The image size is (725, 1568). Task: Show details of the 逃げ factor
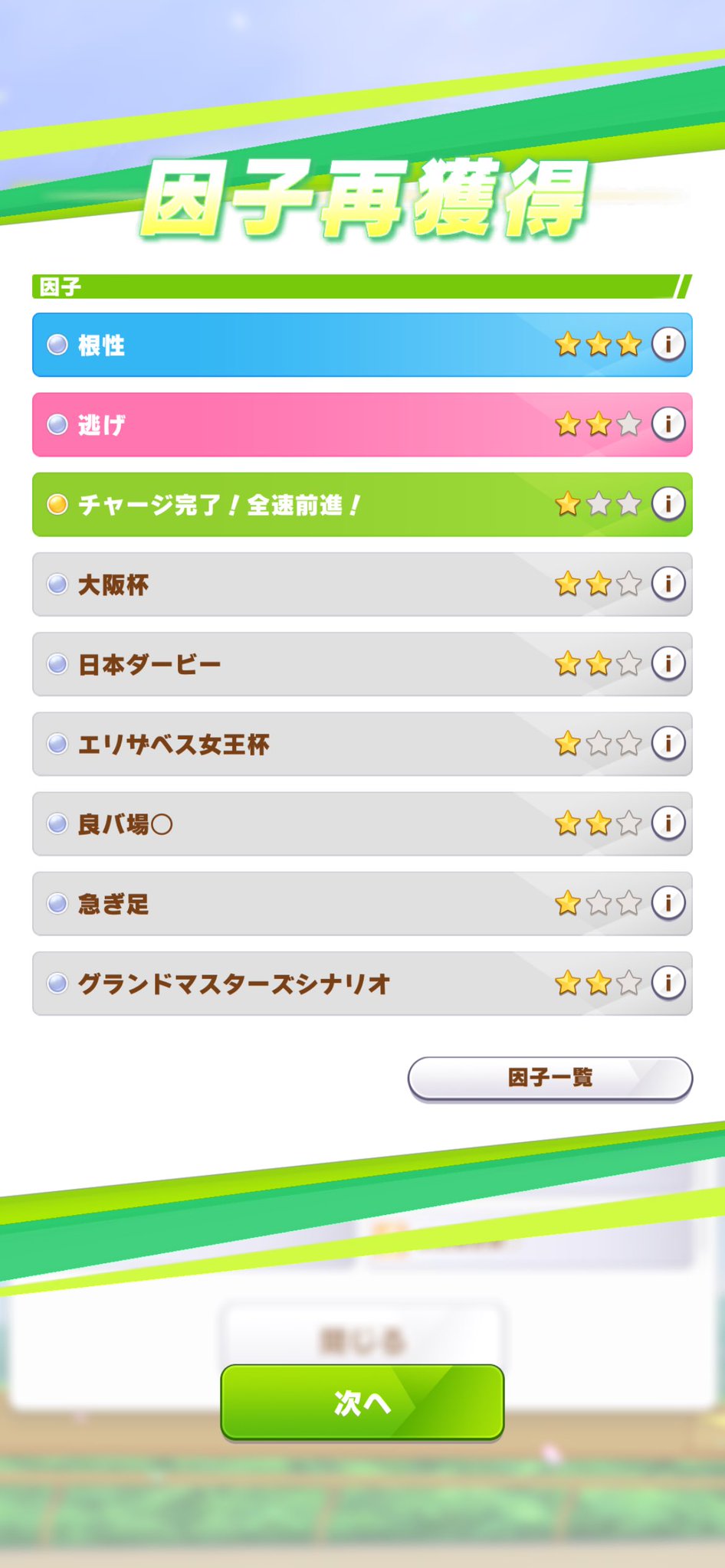pos(668,424)
